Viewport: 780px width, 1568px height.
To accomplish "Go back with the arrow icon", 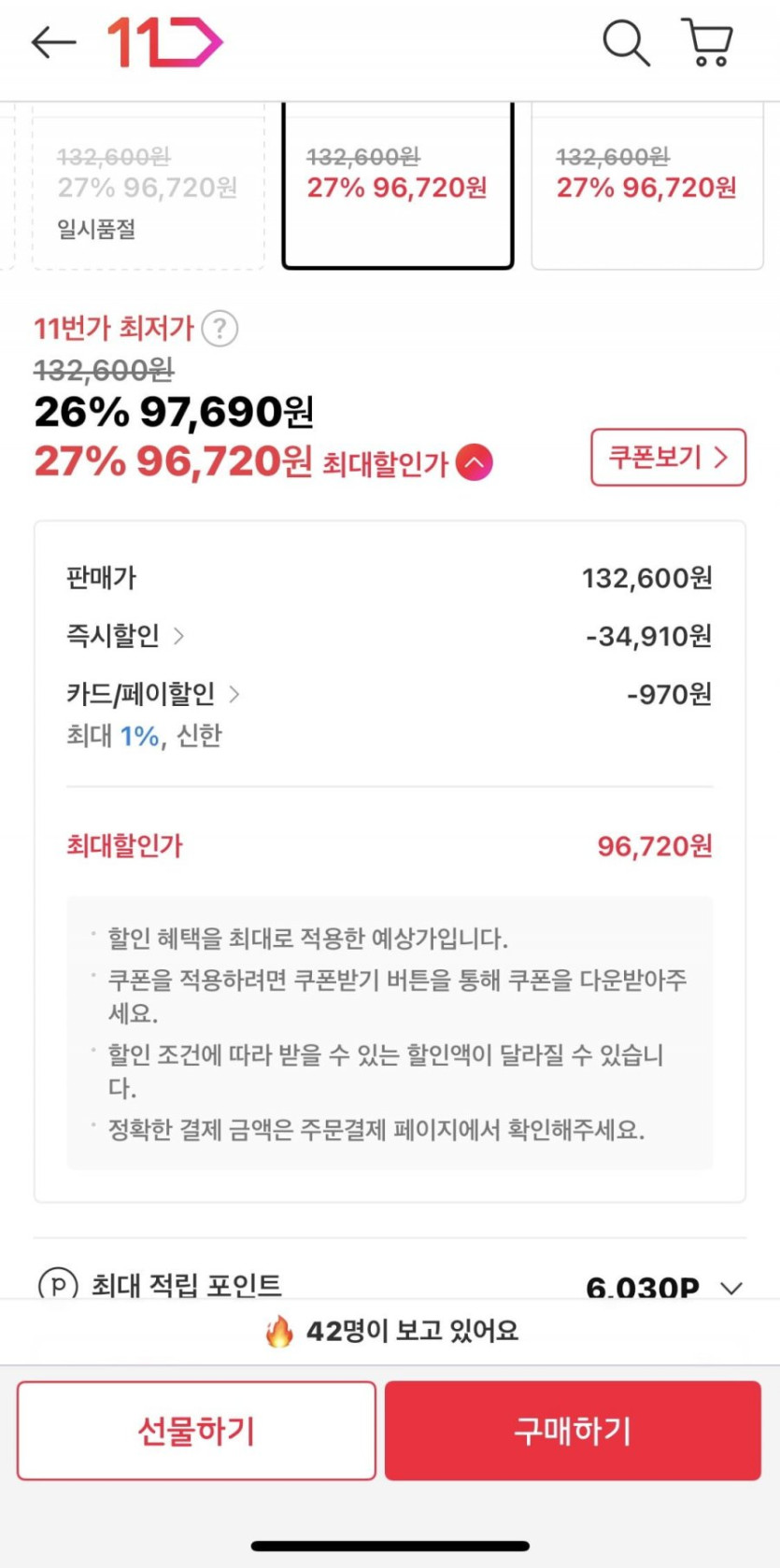I will (53, 42).
